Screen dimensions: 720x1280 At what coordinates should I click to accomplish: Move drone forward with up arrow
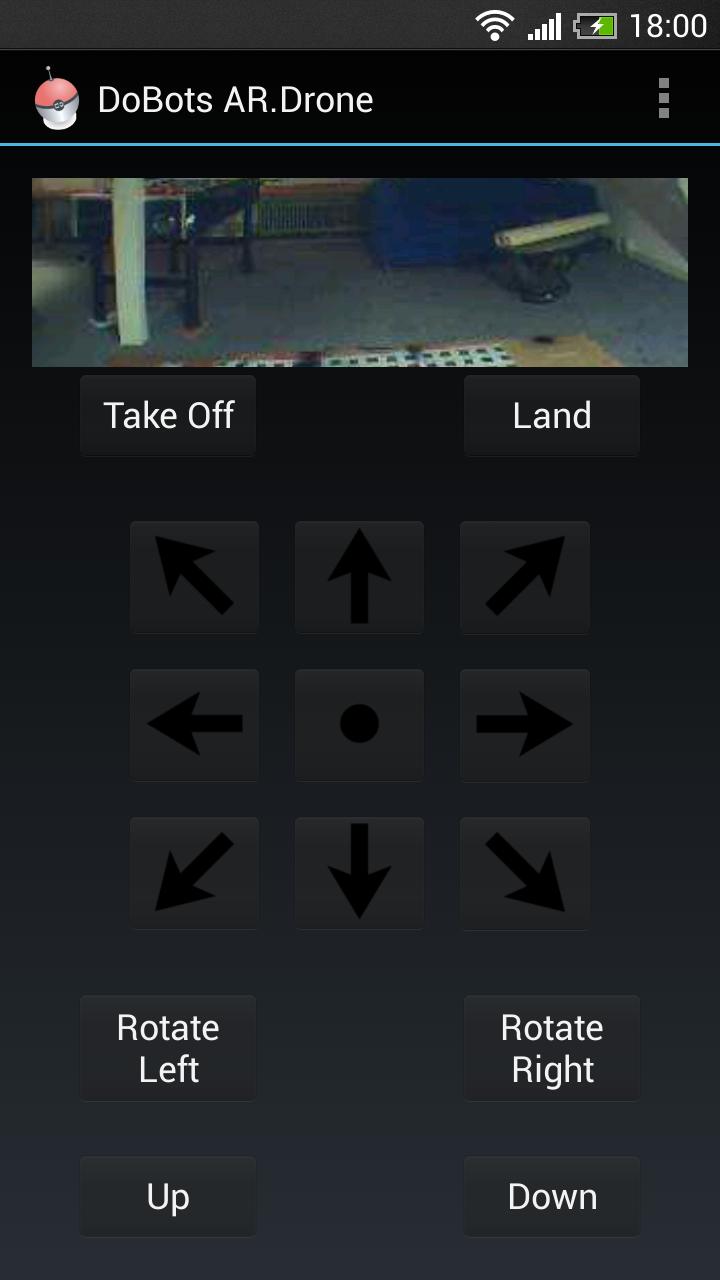click(359, 577)
